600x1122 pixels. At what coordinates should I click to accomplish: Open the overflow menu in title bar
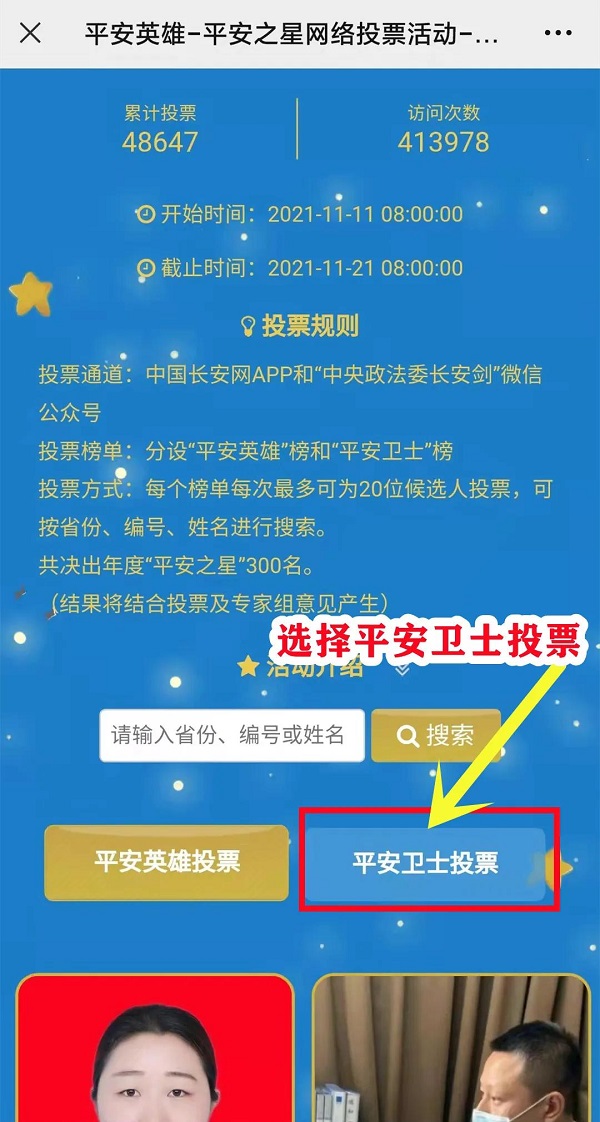point(557,33)
